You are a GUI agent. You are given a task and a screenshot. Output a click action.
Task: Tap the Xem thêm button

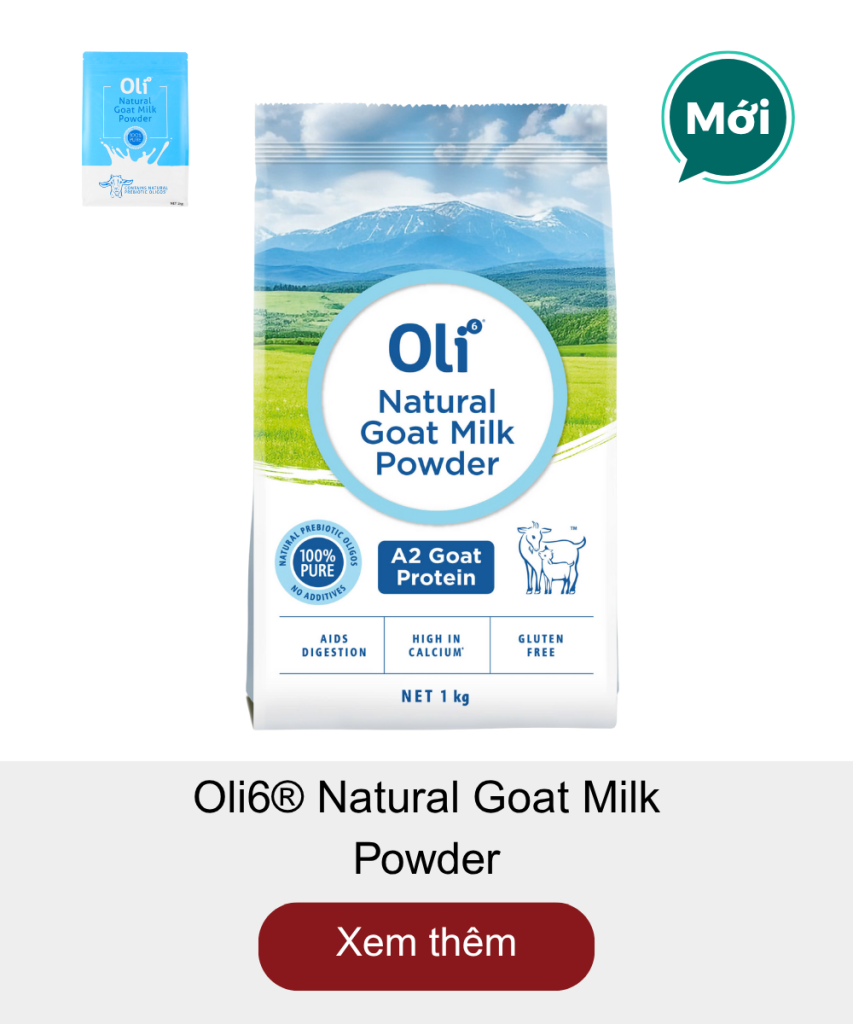(x=426, y=945)
